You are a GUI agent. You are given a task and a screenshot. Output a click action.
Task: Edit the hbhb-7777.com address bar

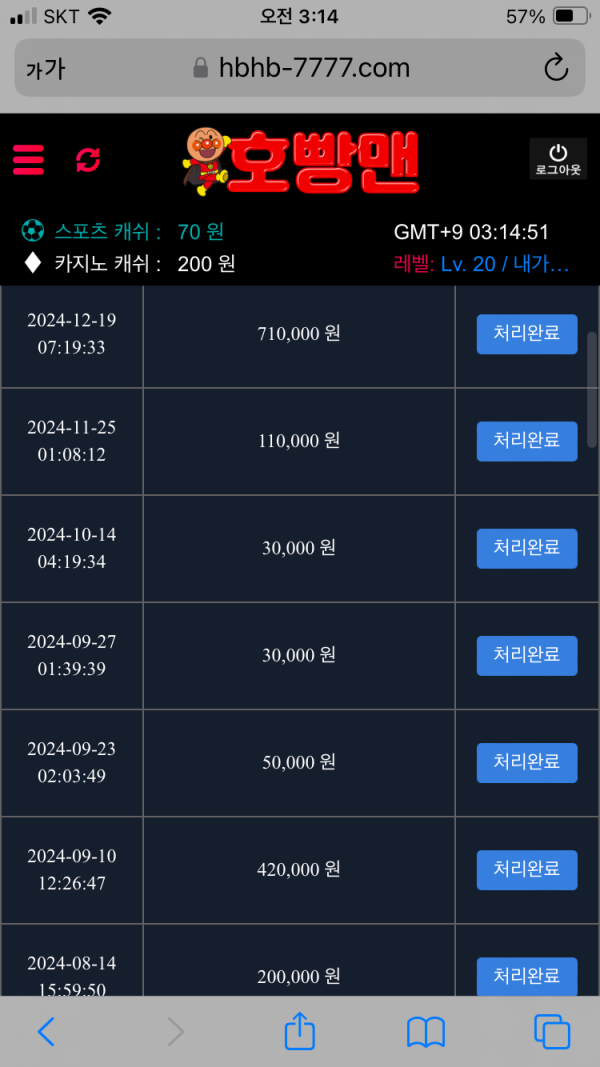pos(300,68)
